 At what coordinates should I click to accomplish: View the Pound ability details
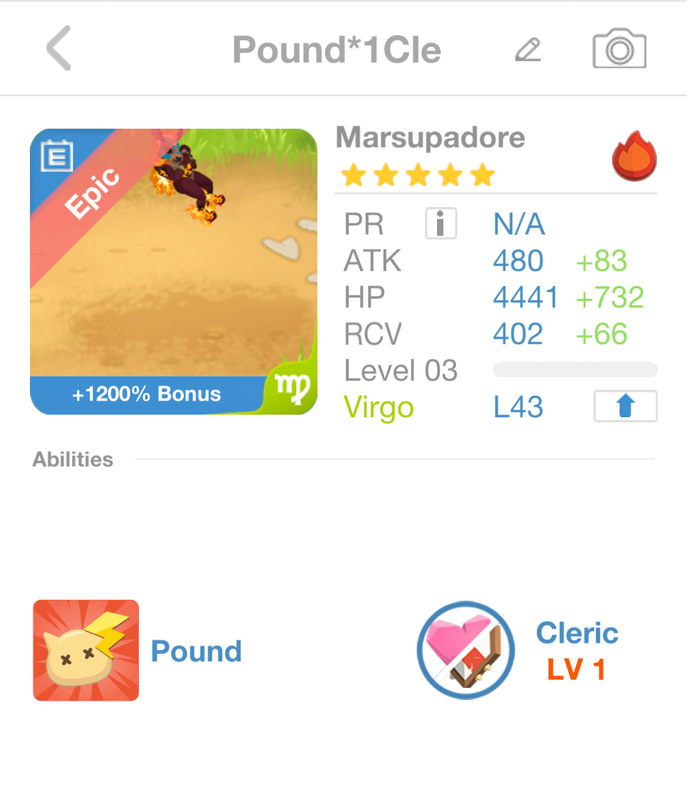(x=86, y=650)
